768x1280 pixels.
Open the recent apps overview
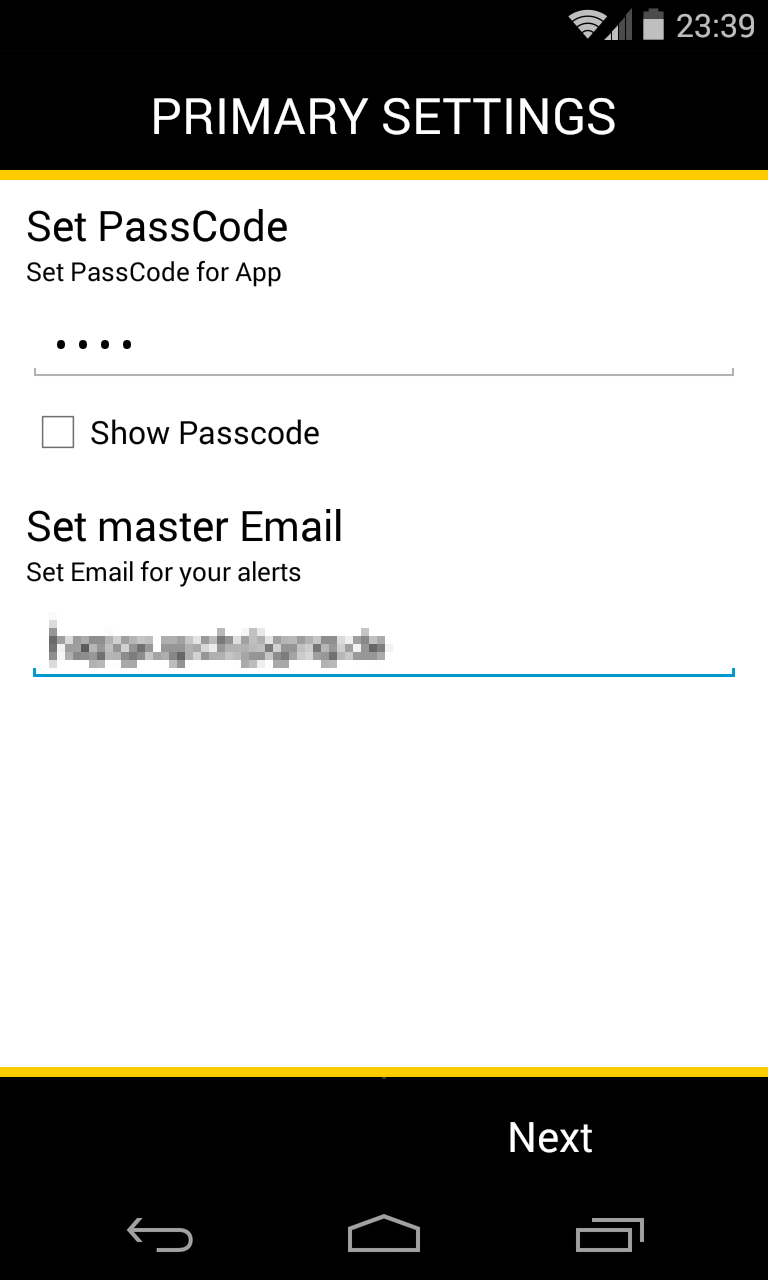[x=609, y=1236]
